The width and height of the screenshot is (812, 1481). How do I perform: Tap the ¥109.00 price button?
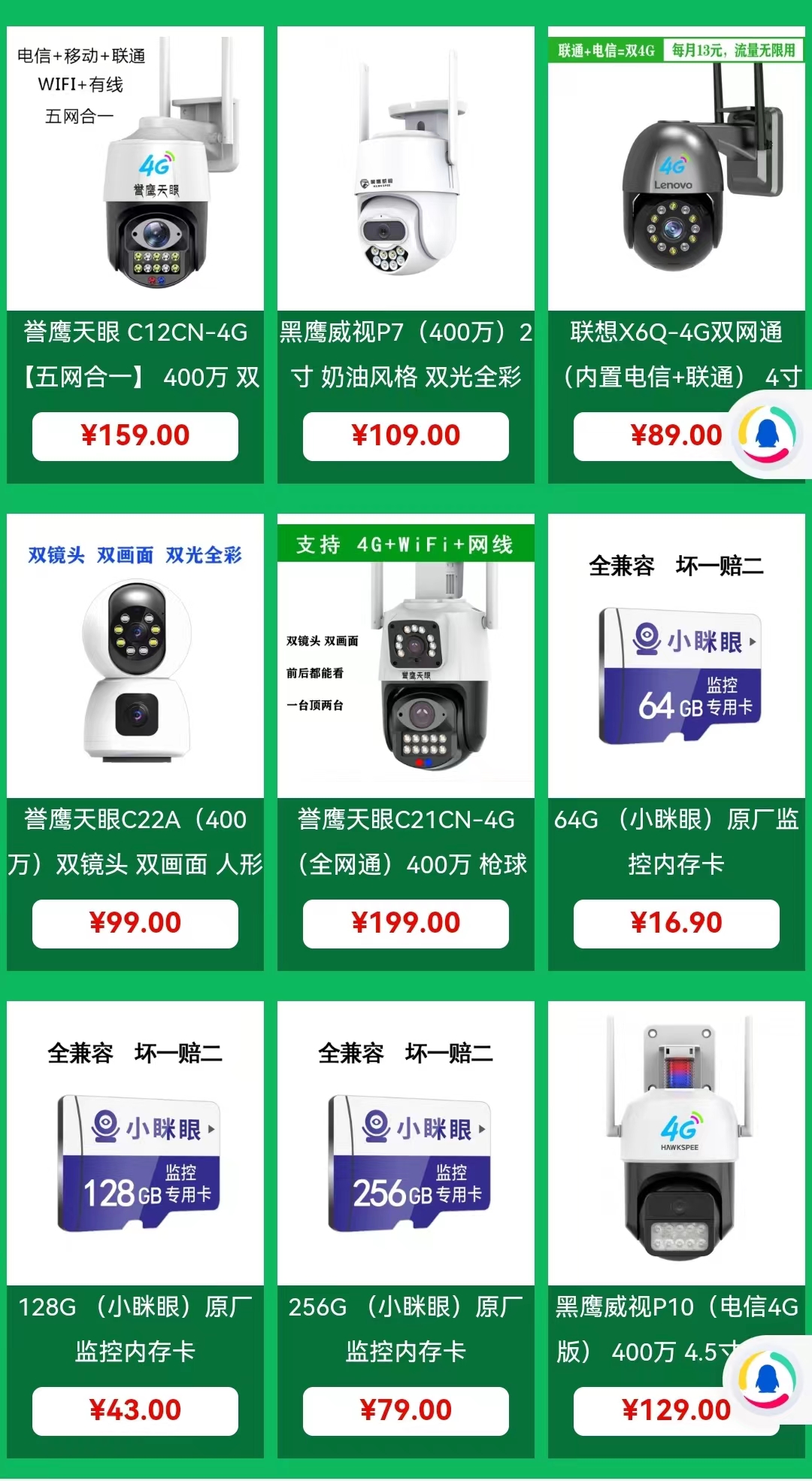(406, 436)
